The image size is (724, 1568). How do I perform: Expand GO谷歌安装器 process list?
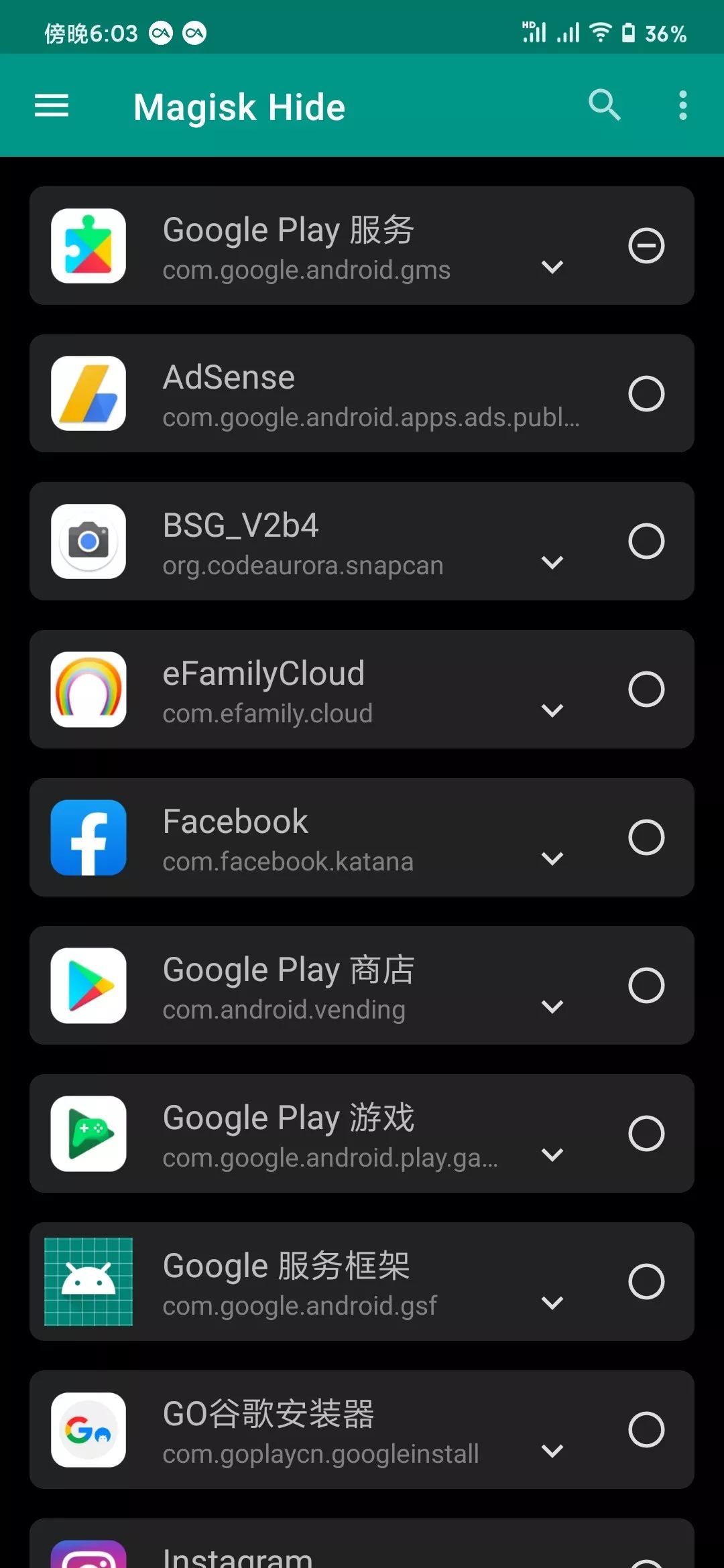click(x=552, y=1451)
